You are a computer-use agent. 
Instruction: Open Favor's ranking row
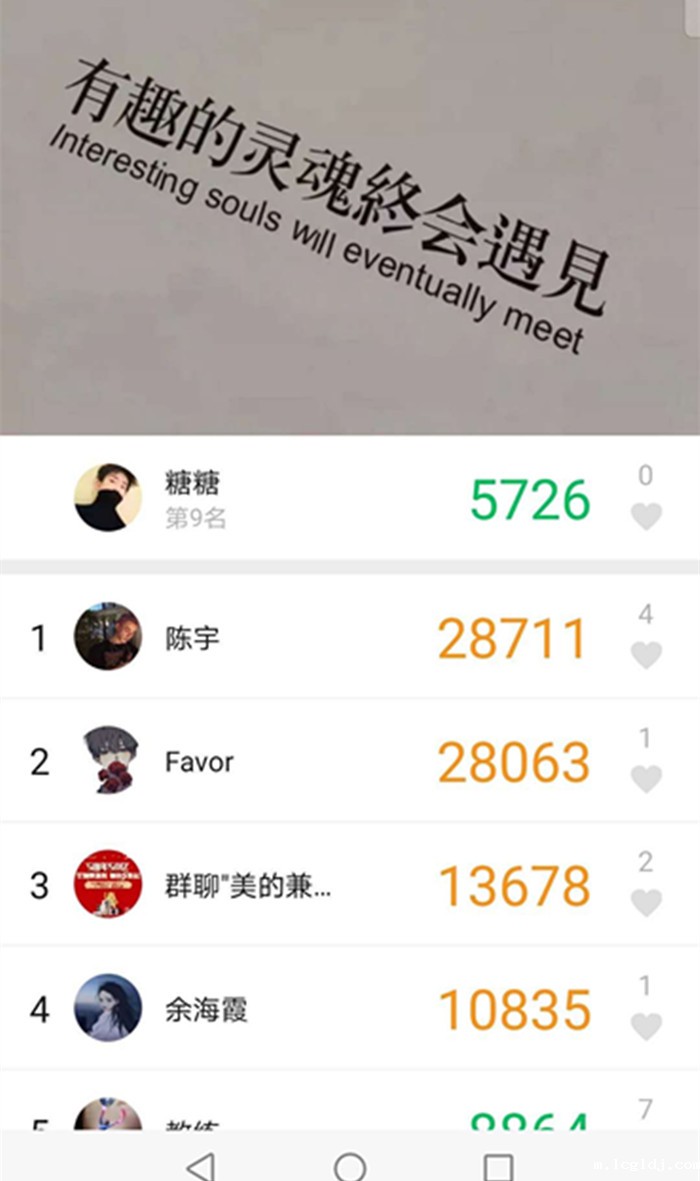(x=300, y=762)
